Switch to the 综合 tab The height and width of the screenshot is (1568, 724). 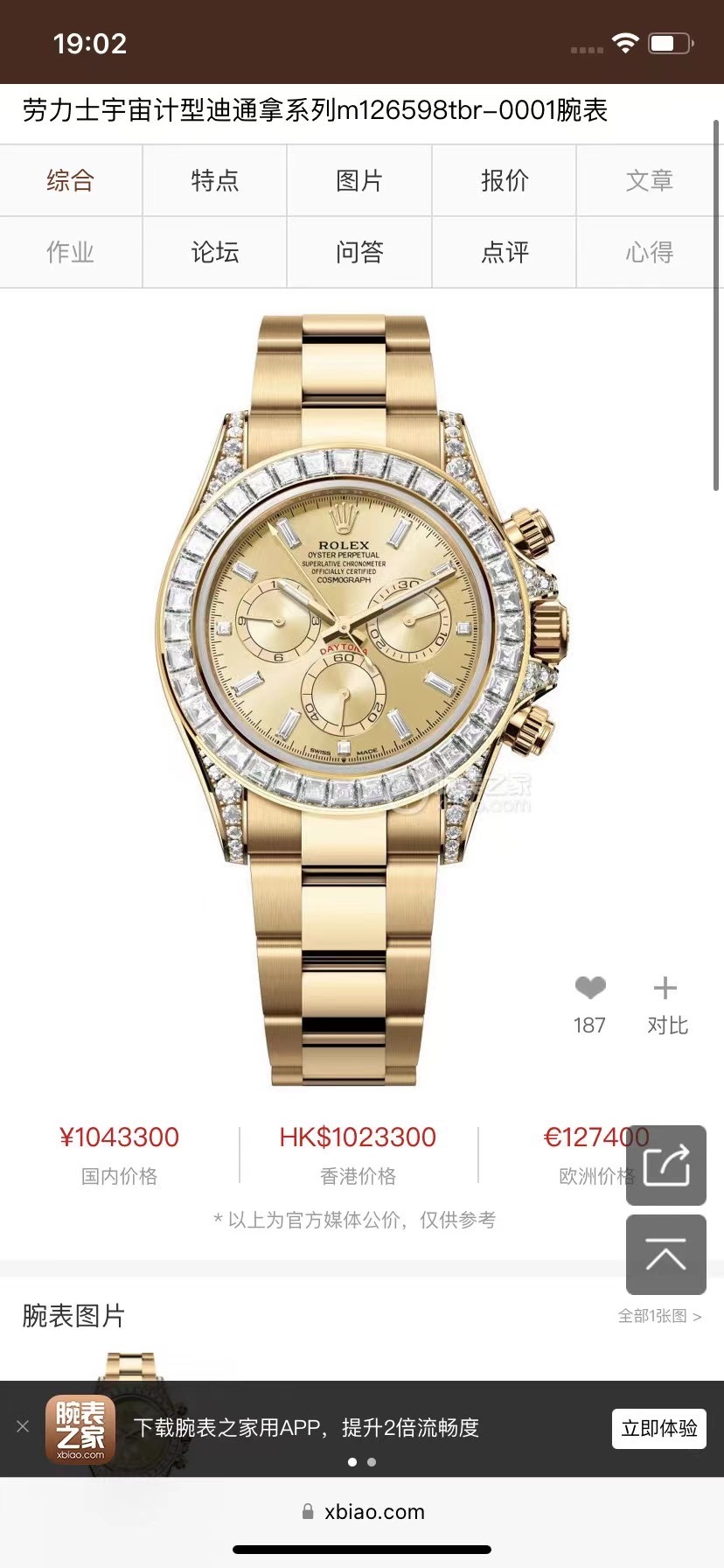coord(70,180)
